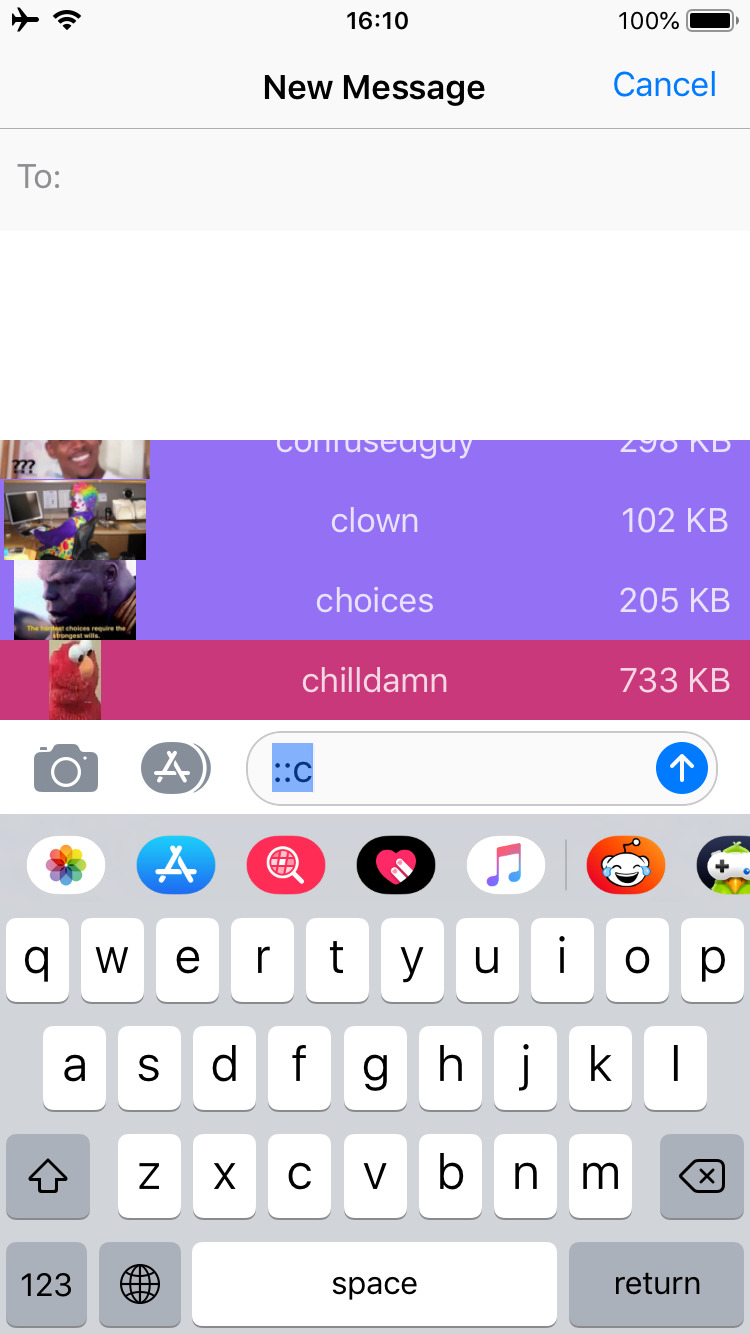Tap the return key
The image size is (750, 1334).
click(657, 1284)
